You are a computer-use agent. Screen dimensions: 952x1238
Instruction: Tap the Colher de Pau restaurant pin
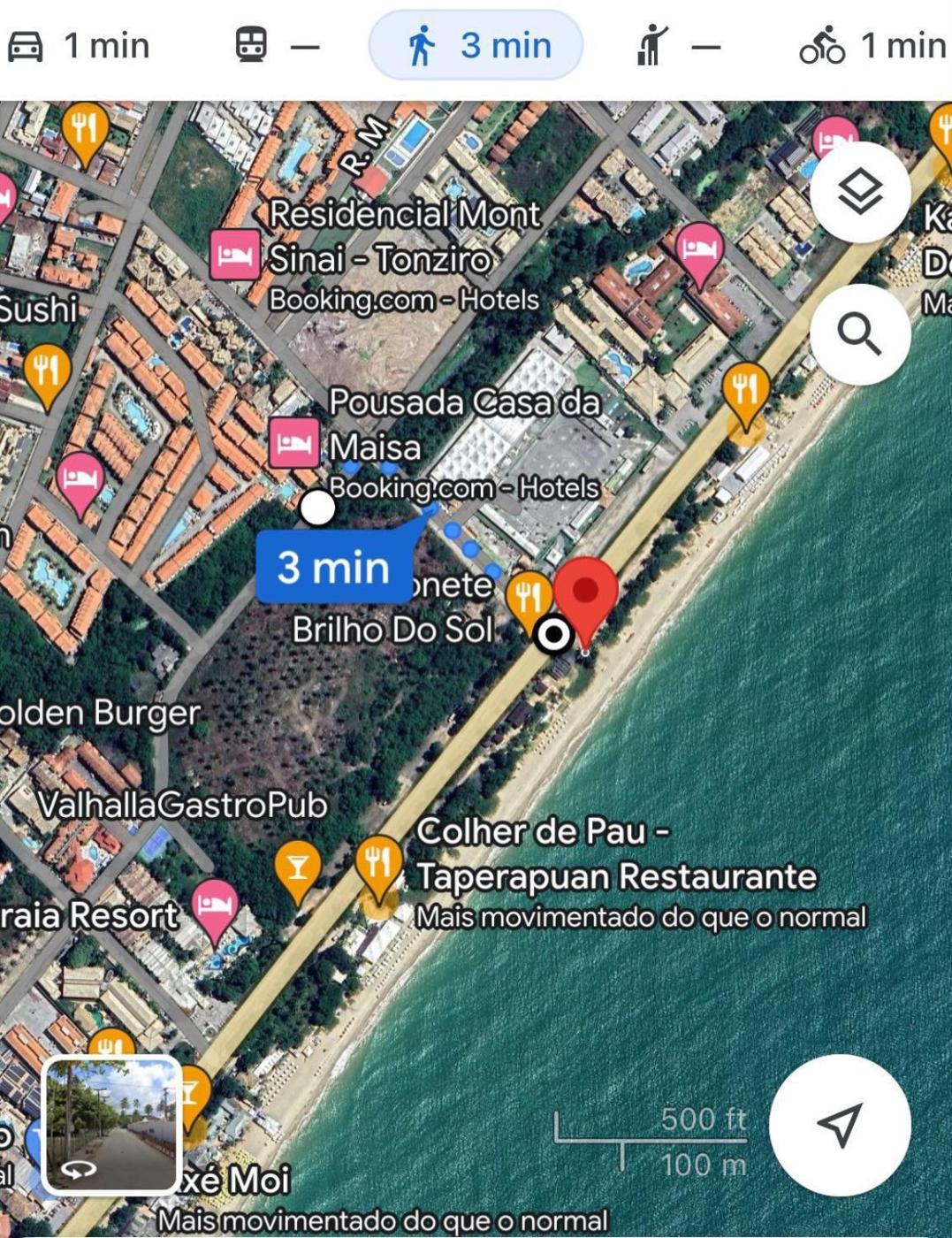378,862
